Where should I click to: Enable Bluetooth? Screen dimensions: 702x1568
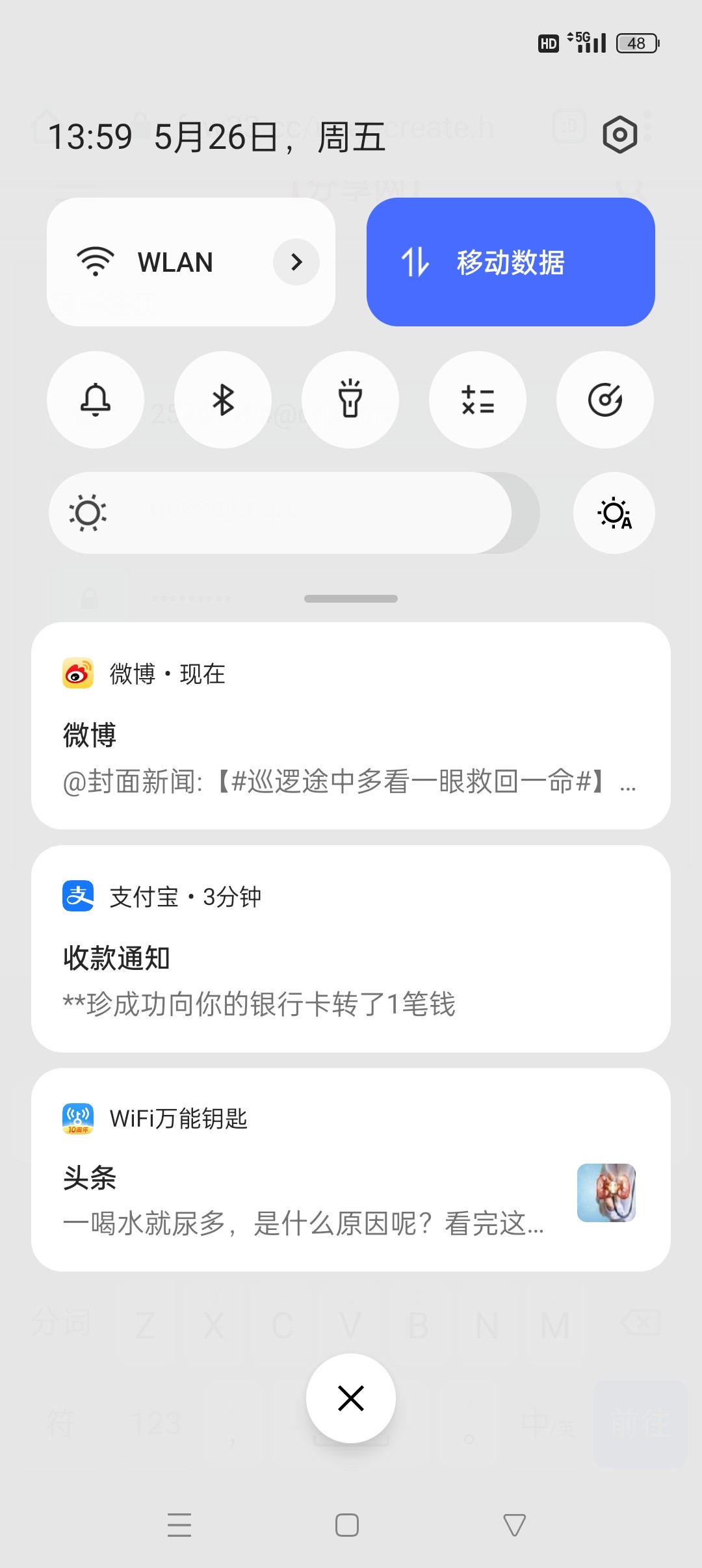tap(223, 400)
